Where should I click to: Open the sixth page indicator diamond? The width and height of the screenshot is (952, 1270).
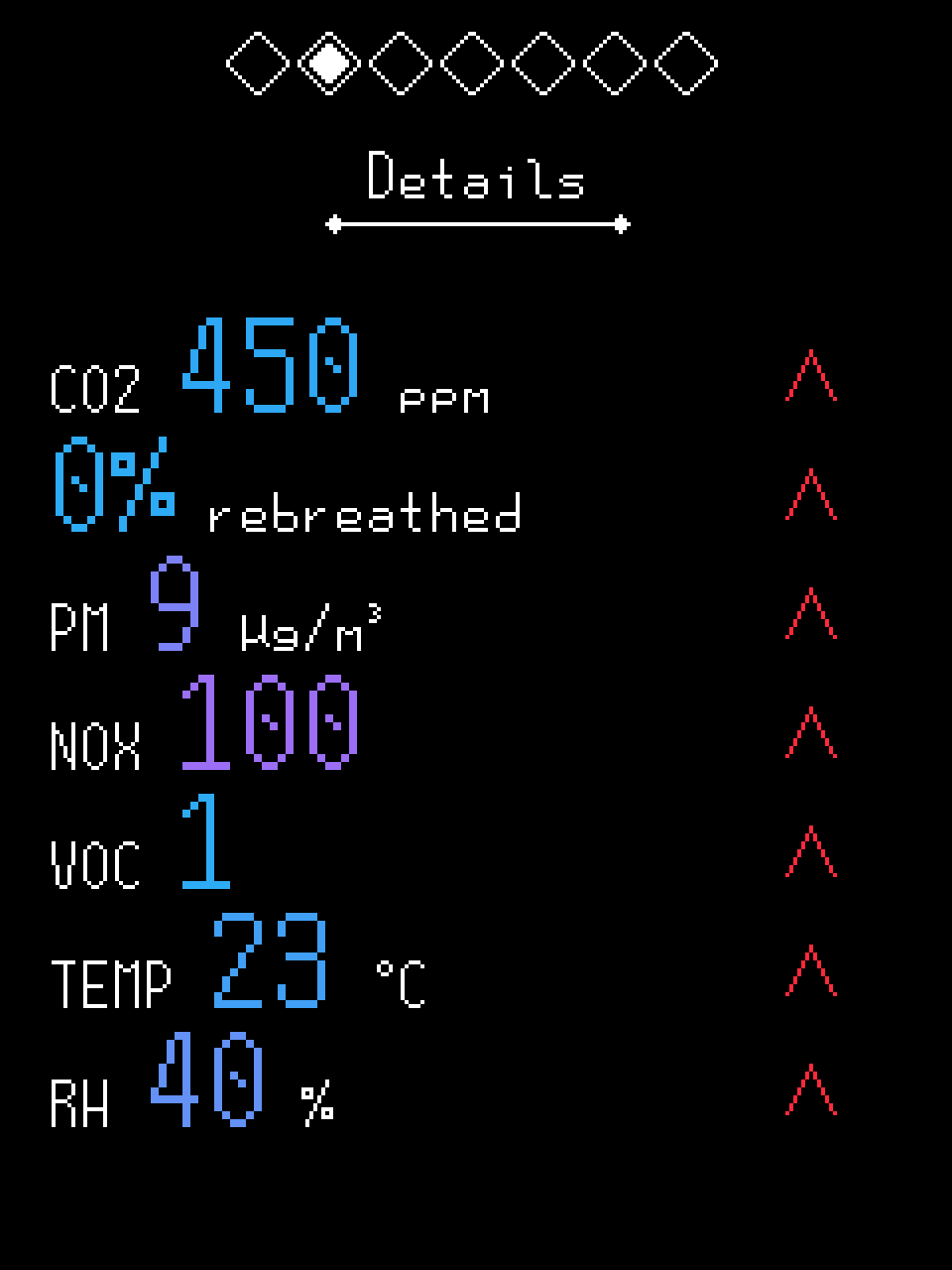point(615,63)
